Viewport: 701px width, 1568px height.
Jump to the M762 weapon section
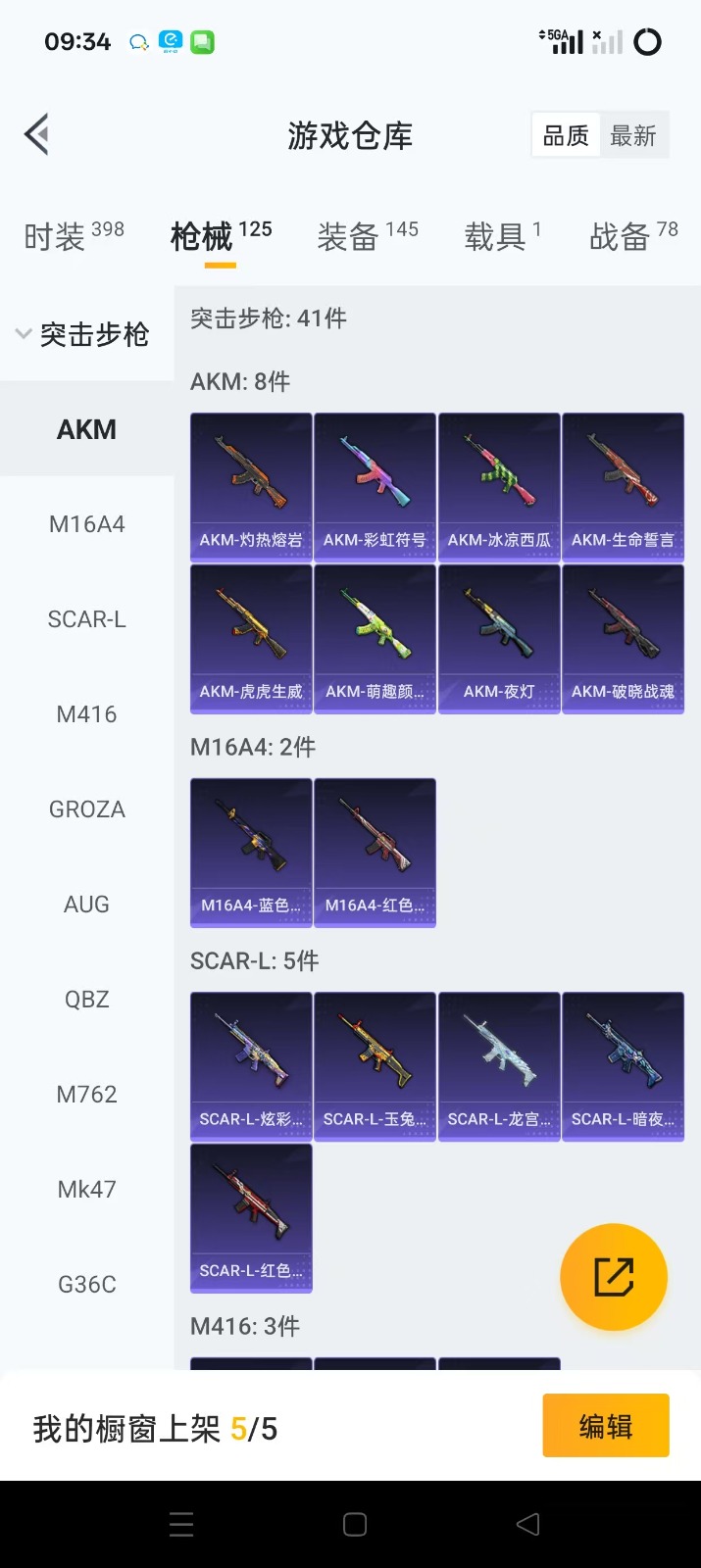coord(86,1095)
